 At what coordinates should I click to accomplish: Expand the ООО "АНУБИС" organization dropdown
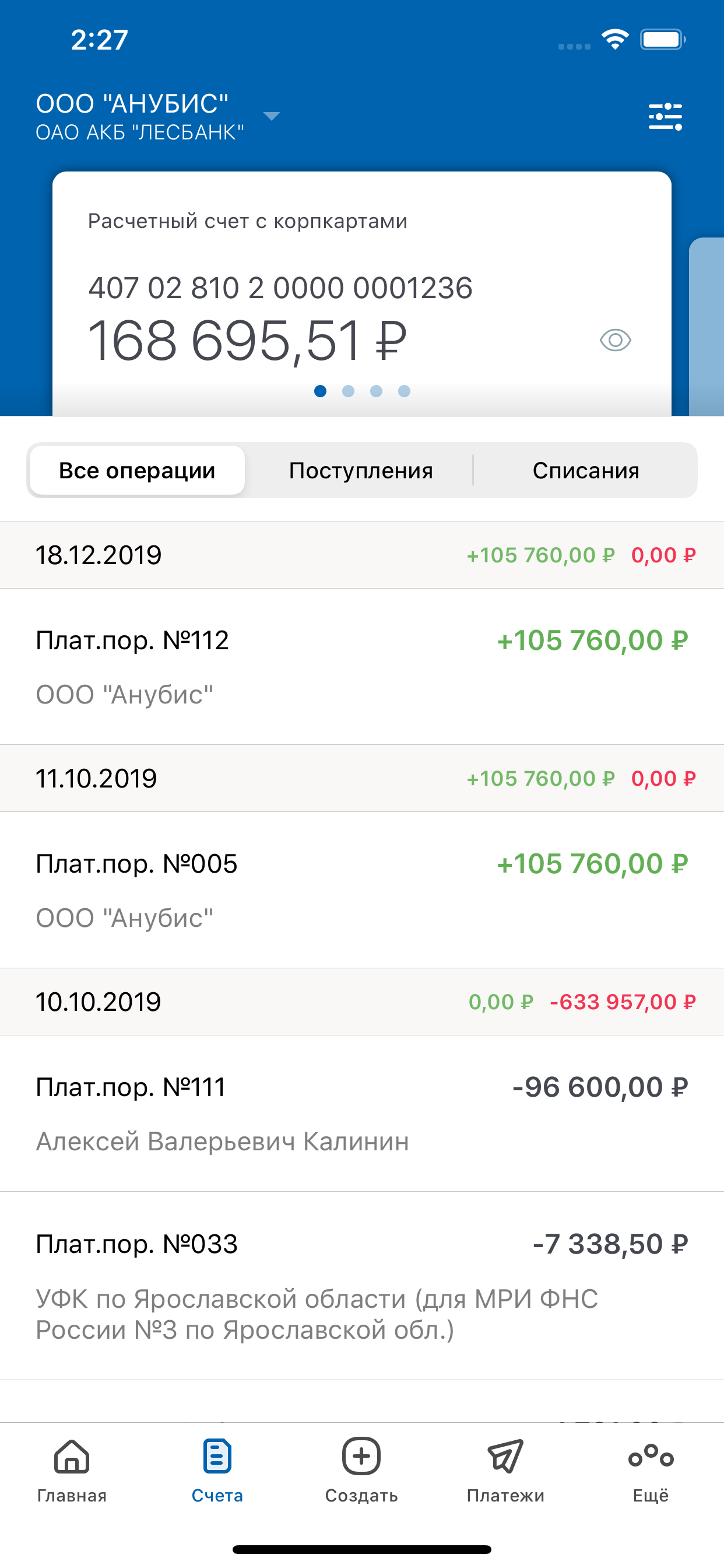(x=271, y=116)
